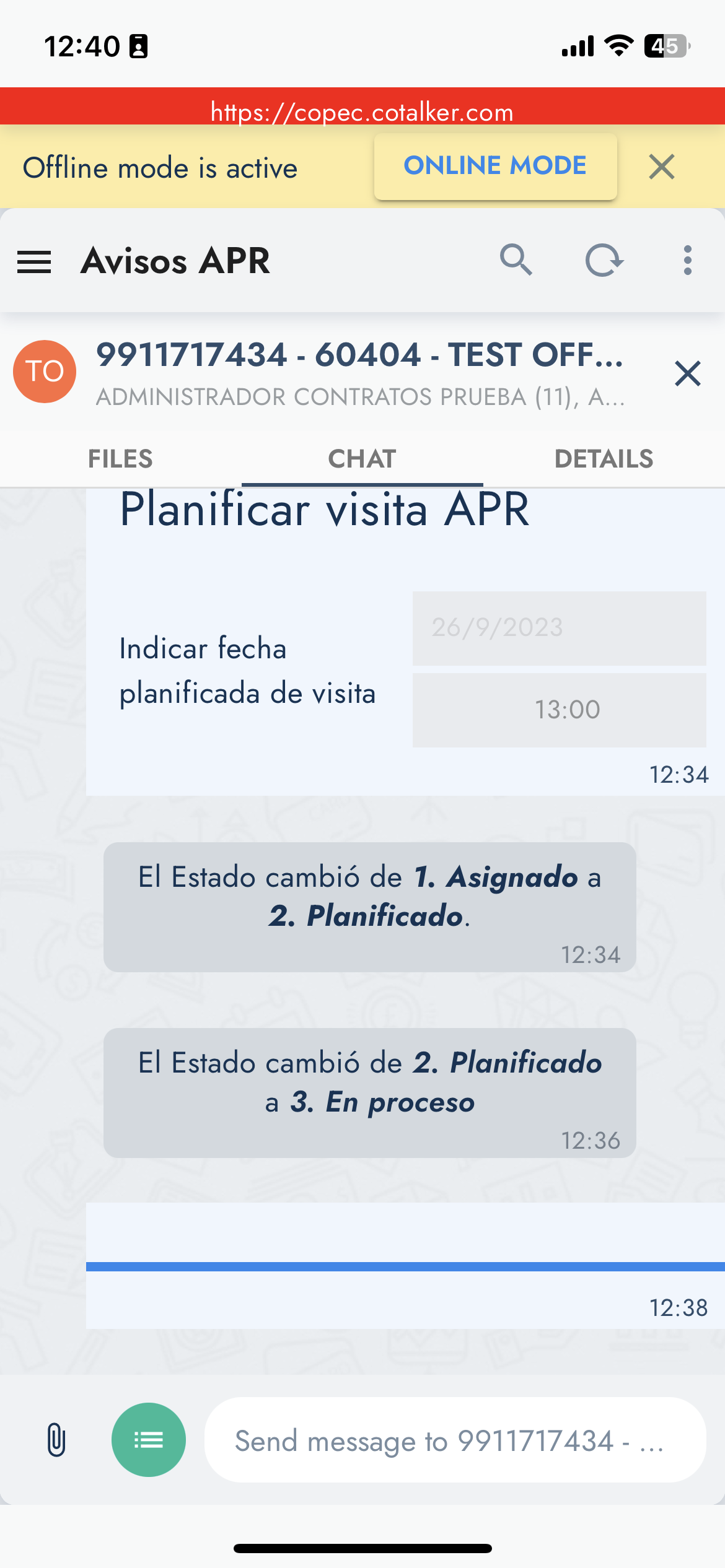This screenshot has width=725, height=1568.
Task: Refresh the Avisos APR channel
Action: pyautogui.click(x=604, y=261)
